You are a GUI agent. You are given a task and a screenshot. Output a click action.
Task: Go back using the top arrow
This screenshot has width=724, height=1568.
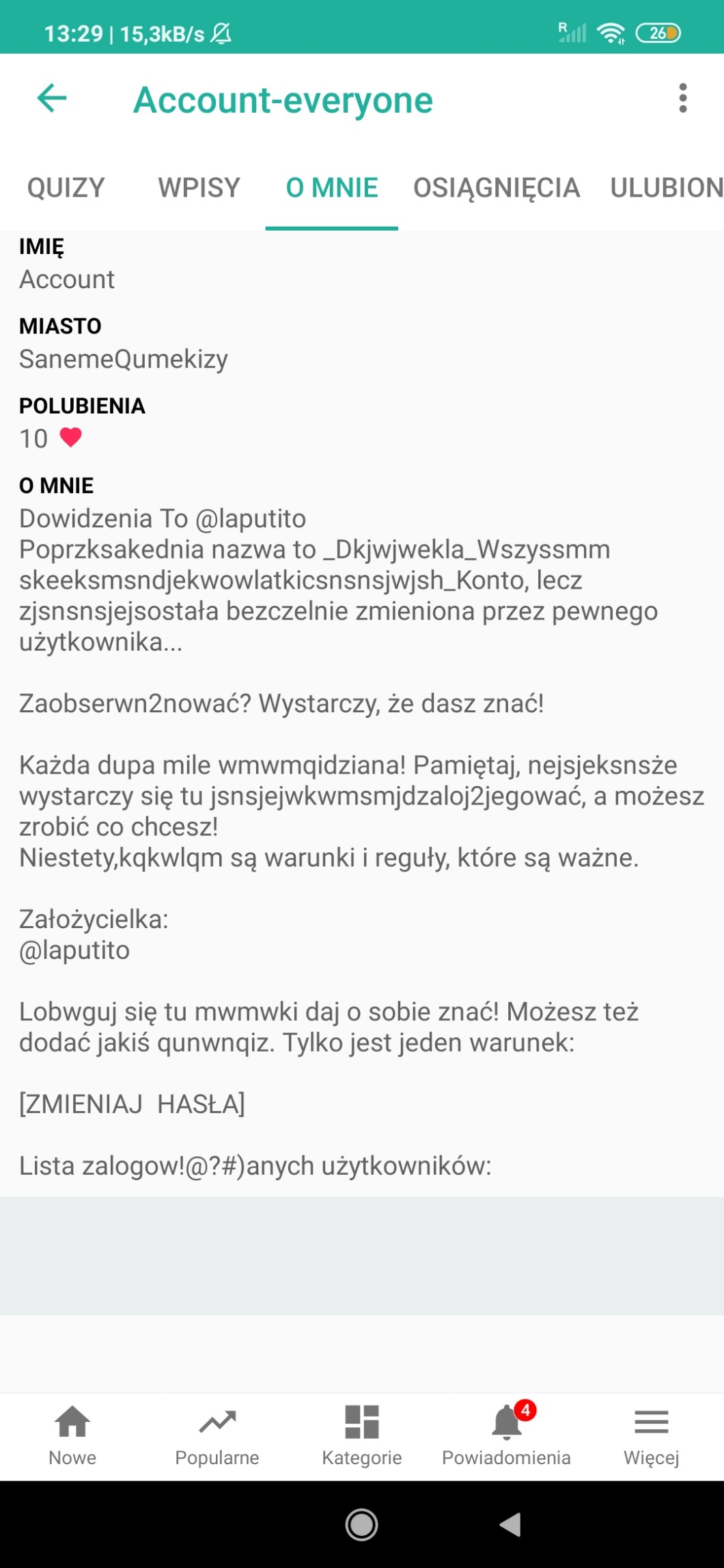pyautogui.click(x=52, y=98)
